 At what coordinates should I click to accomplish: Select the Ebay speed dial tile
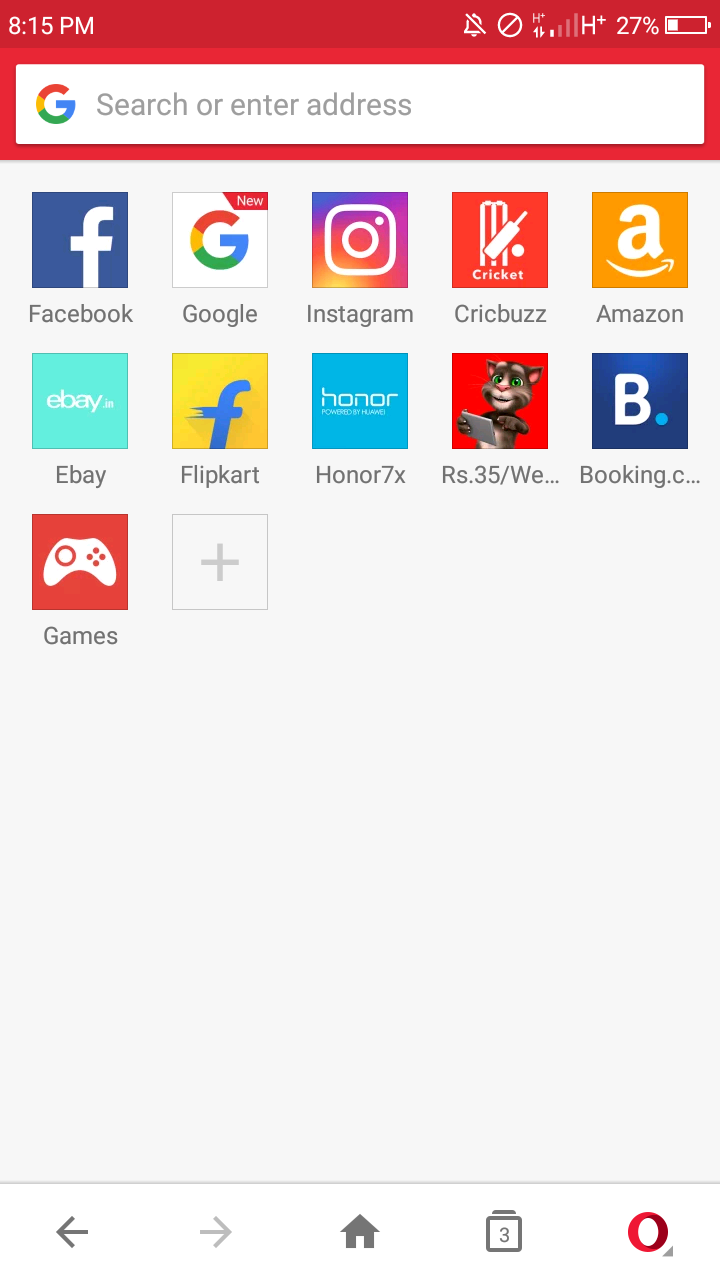[80, 401]
